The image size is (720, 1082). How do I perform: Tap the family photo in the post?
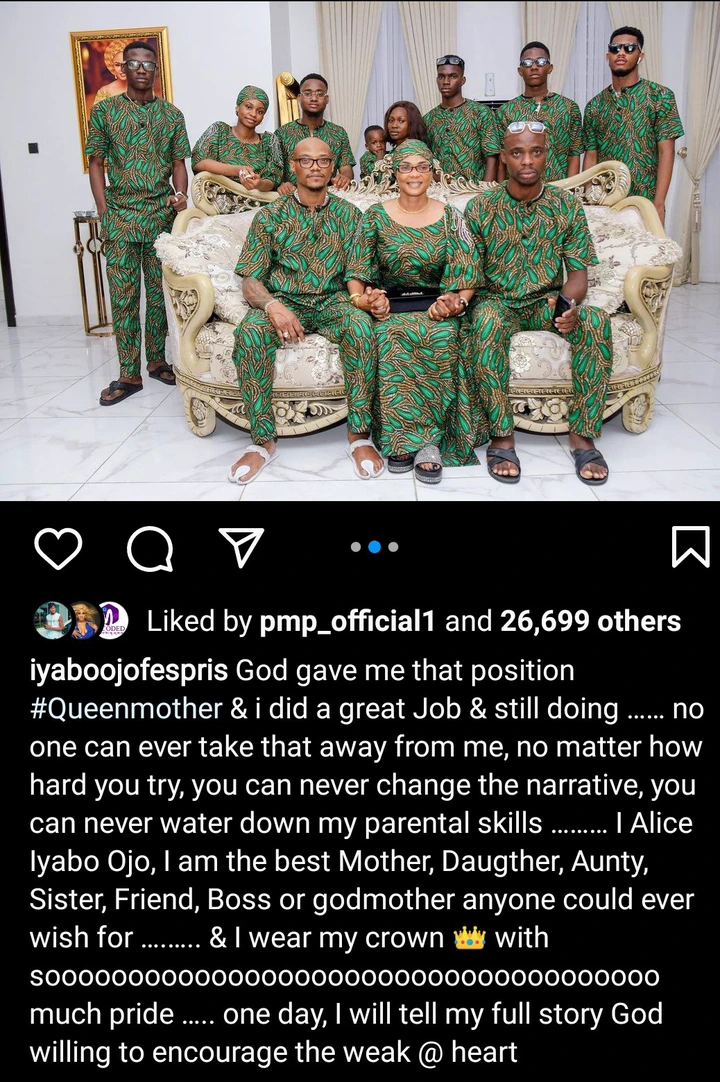coord(360,250)
